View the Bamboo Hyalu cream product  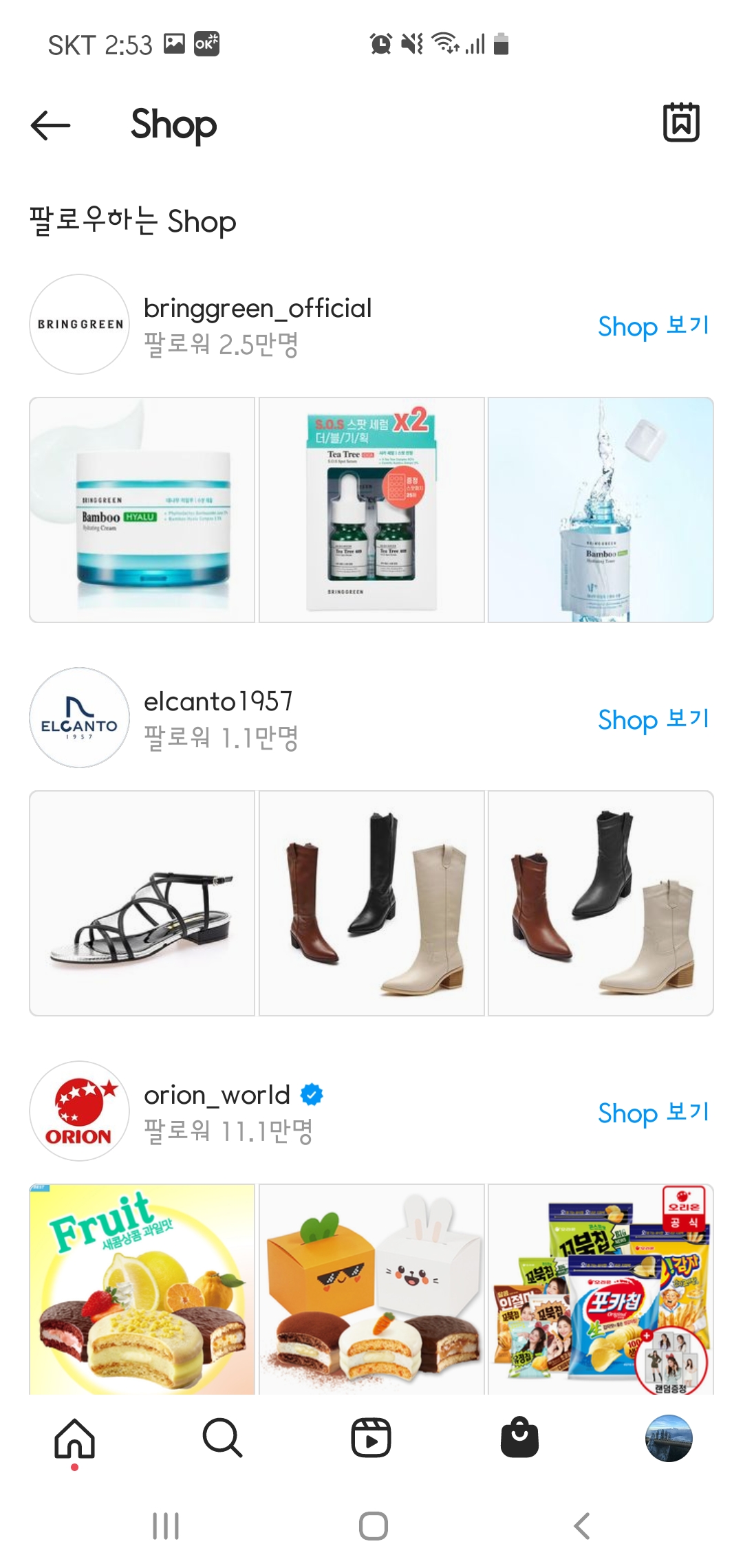142,510
